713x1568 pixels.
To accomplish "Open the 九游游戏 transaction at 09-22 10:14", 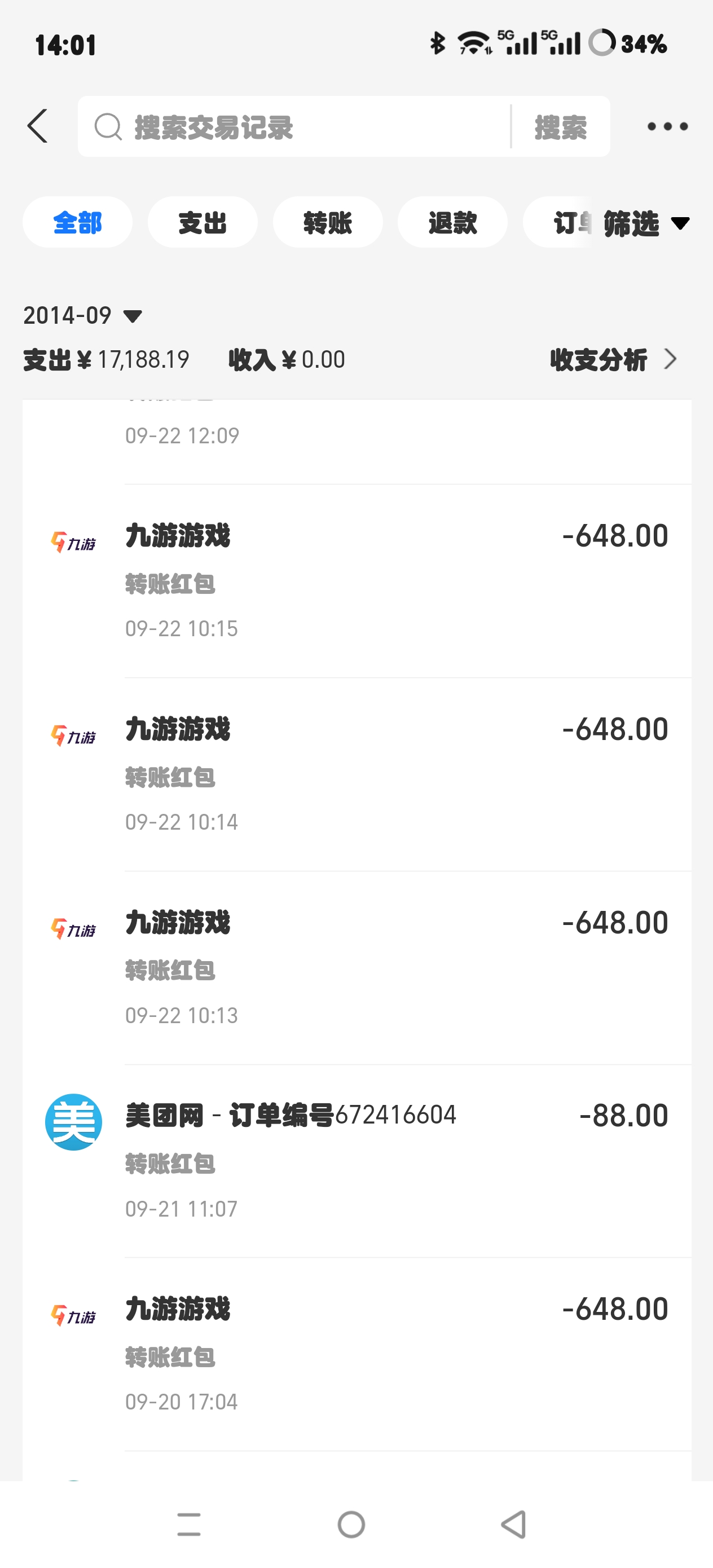I will tap(396, 774).
